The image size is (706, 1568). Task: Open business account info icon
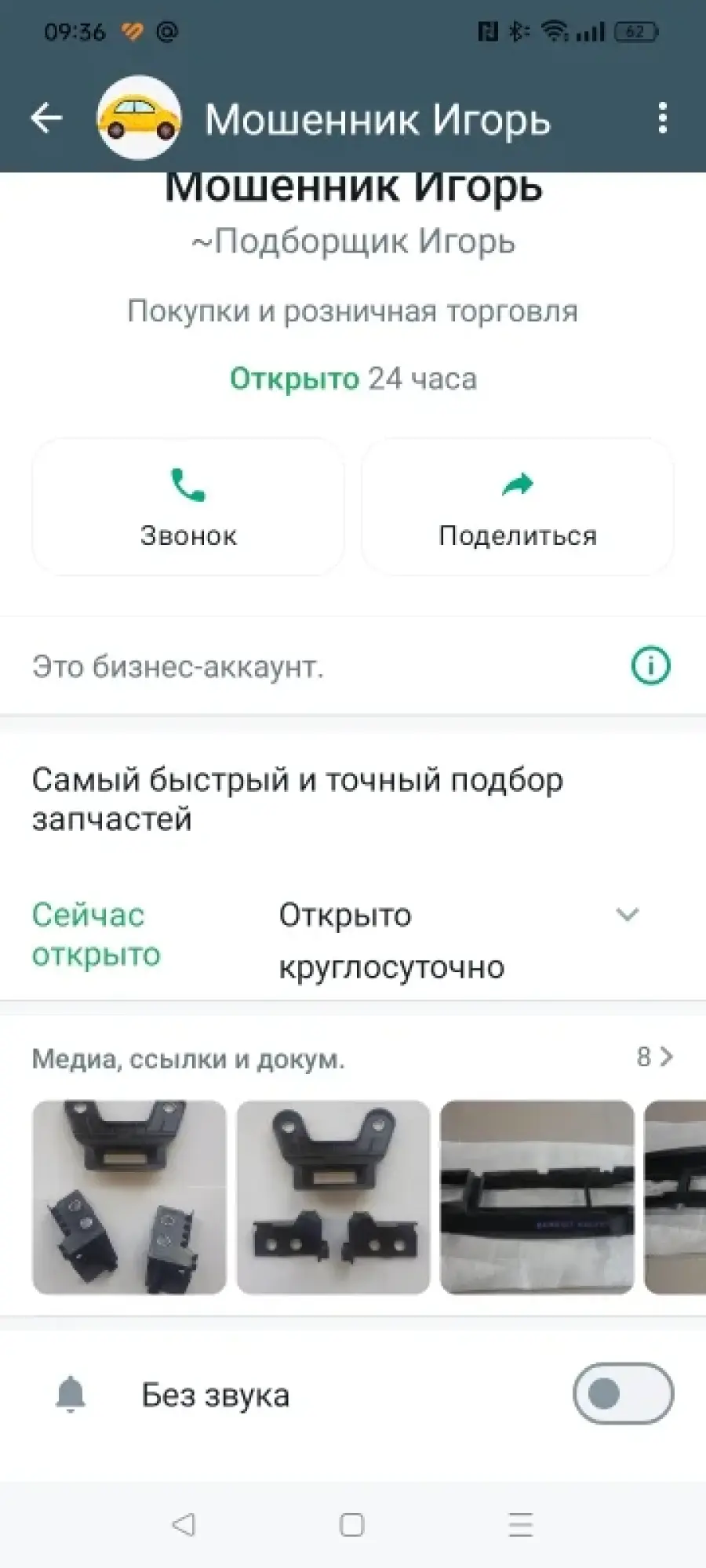651,666
